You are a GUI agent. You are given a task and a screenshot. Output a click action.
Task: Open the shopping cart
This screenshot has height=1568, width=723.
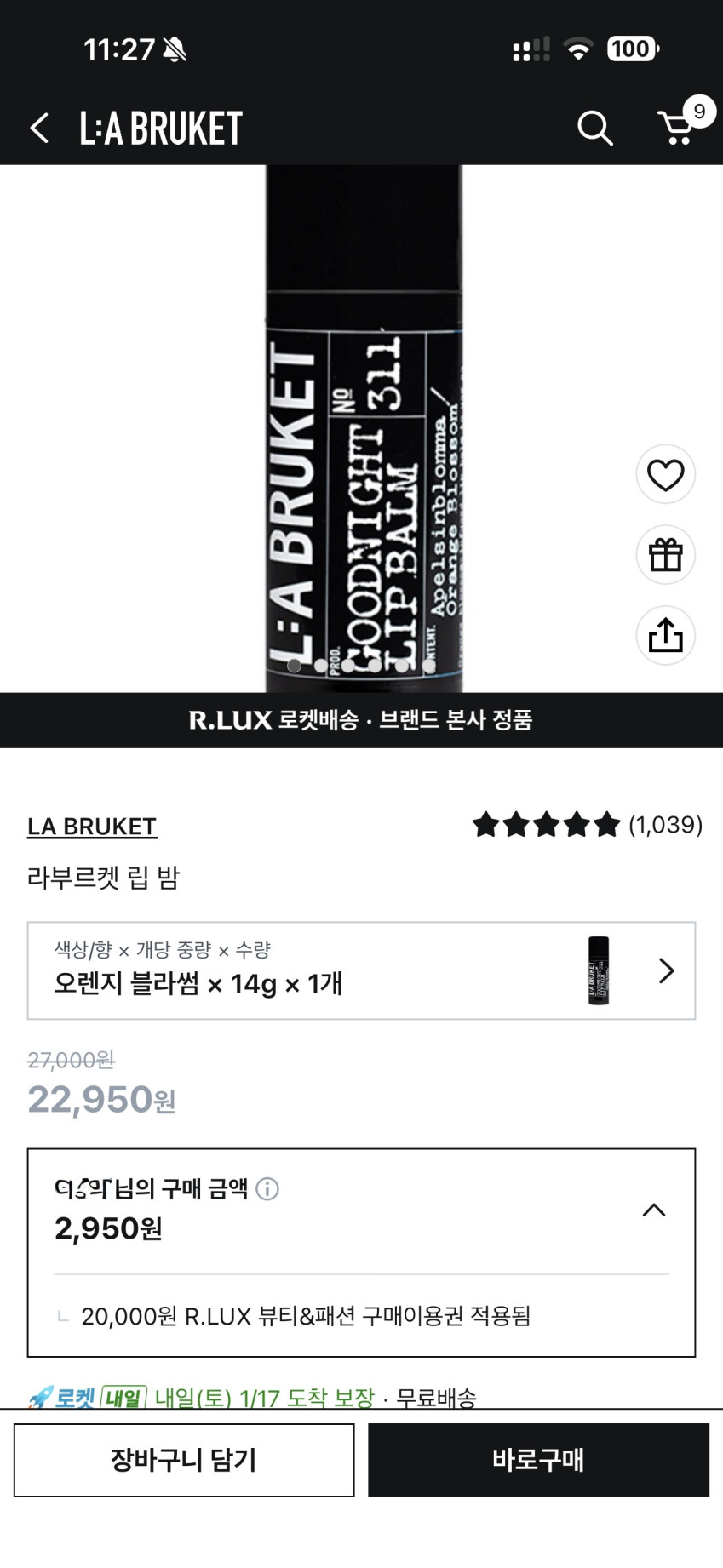(679, 128)
